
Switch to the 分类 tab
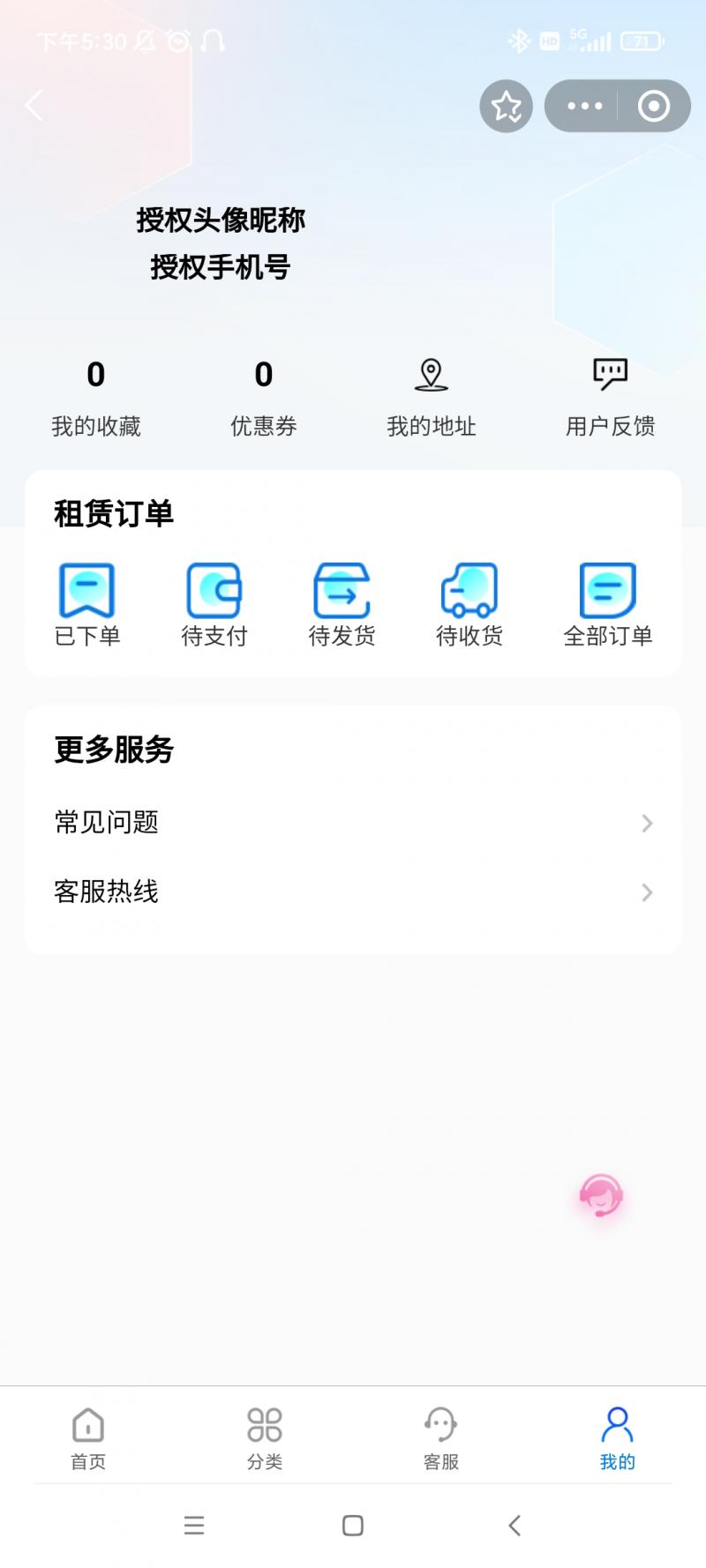pyautogui.click(x=265, y=1438)
